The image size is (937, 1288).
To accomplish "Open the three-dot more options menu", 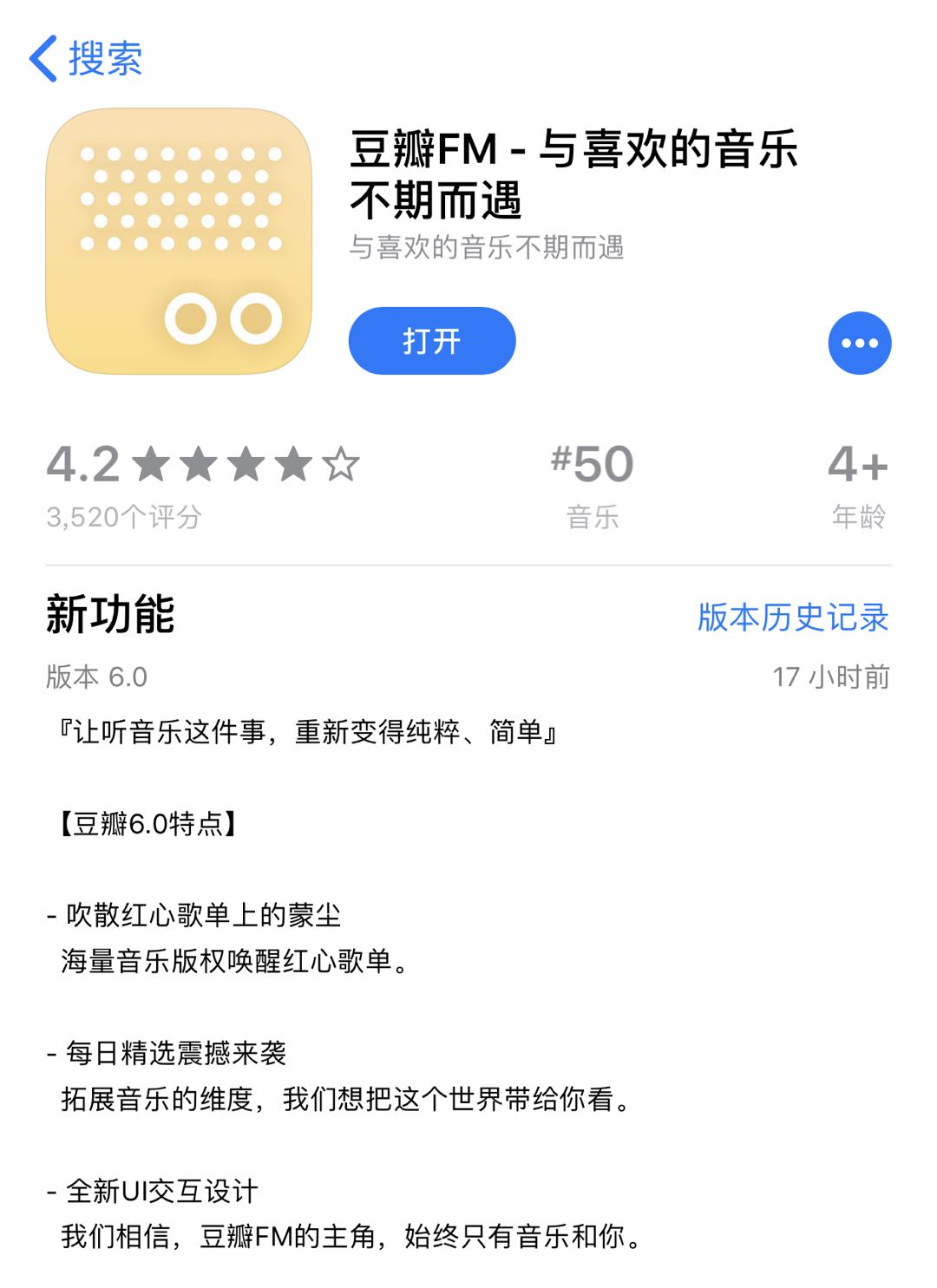I will pos(859,343).
